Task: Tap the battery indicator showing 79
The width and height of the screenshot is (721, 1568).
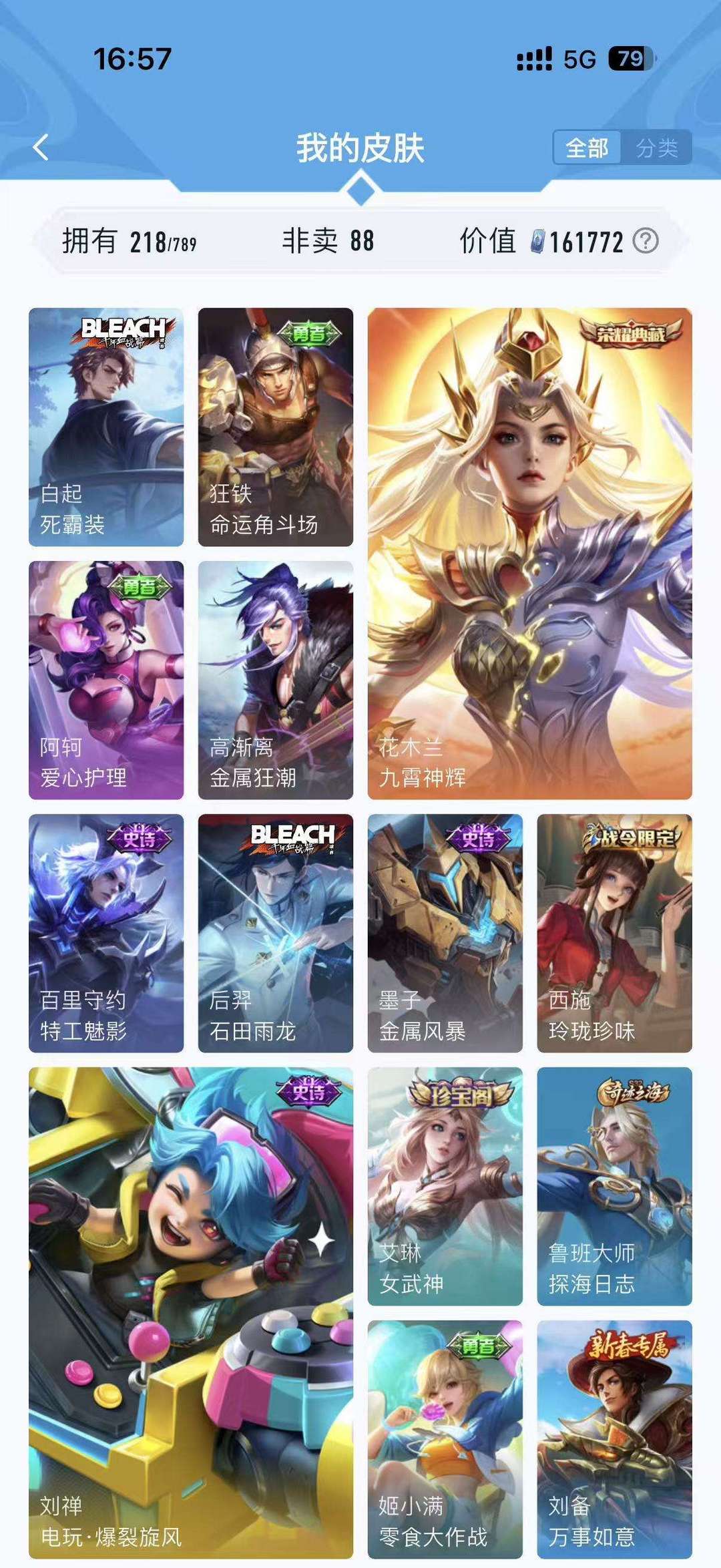Action: pyautogui.click(x=631, y=59)
